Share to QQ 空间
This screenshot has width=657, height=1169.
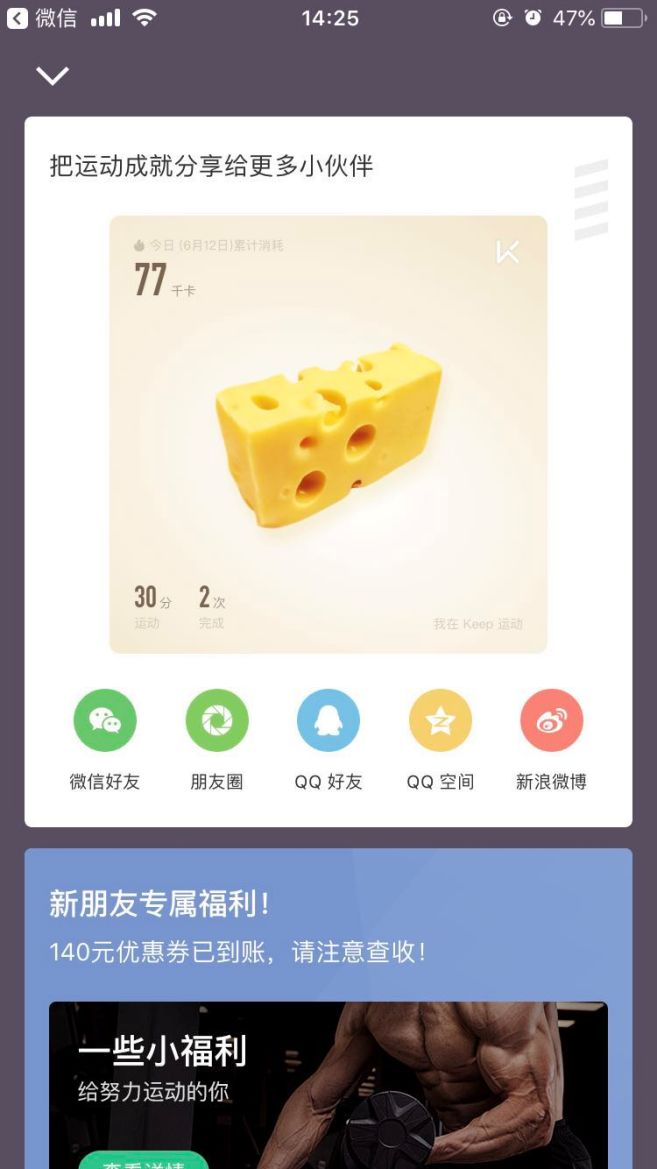pyautogui.click(x=440, y=720)
